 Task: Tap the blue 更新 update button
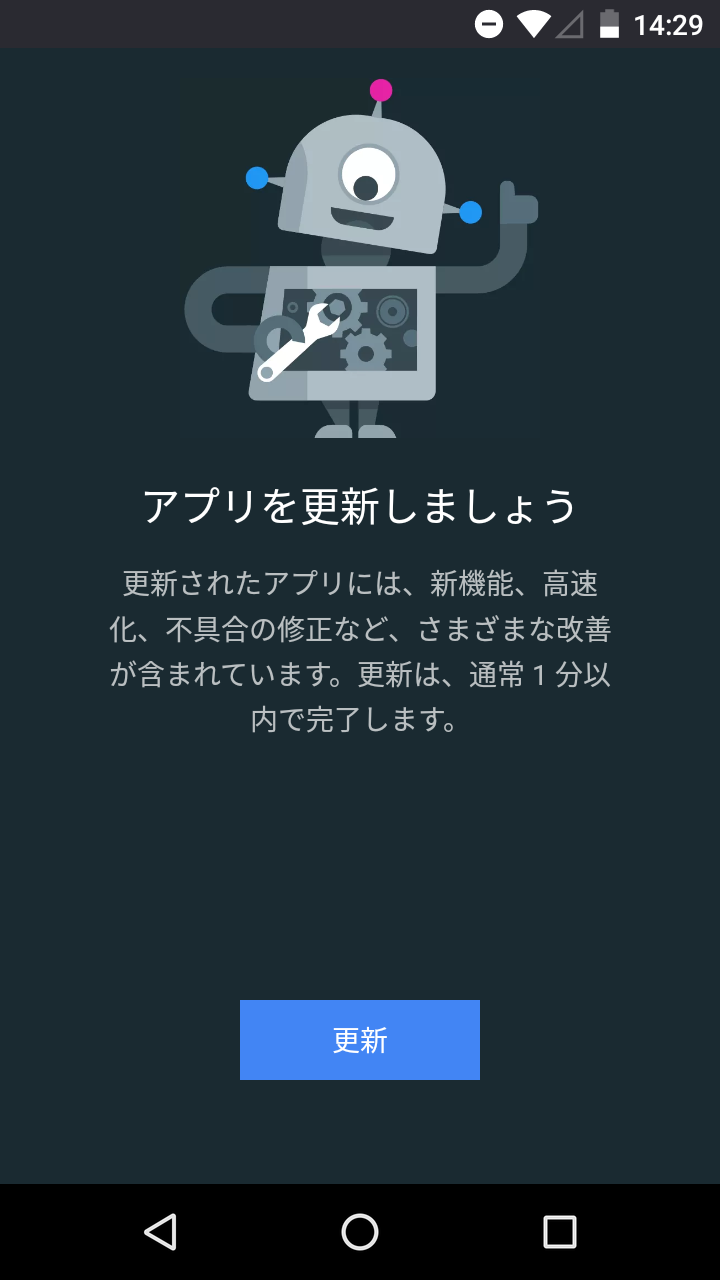point(360,1040)
